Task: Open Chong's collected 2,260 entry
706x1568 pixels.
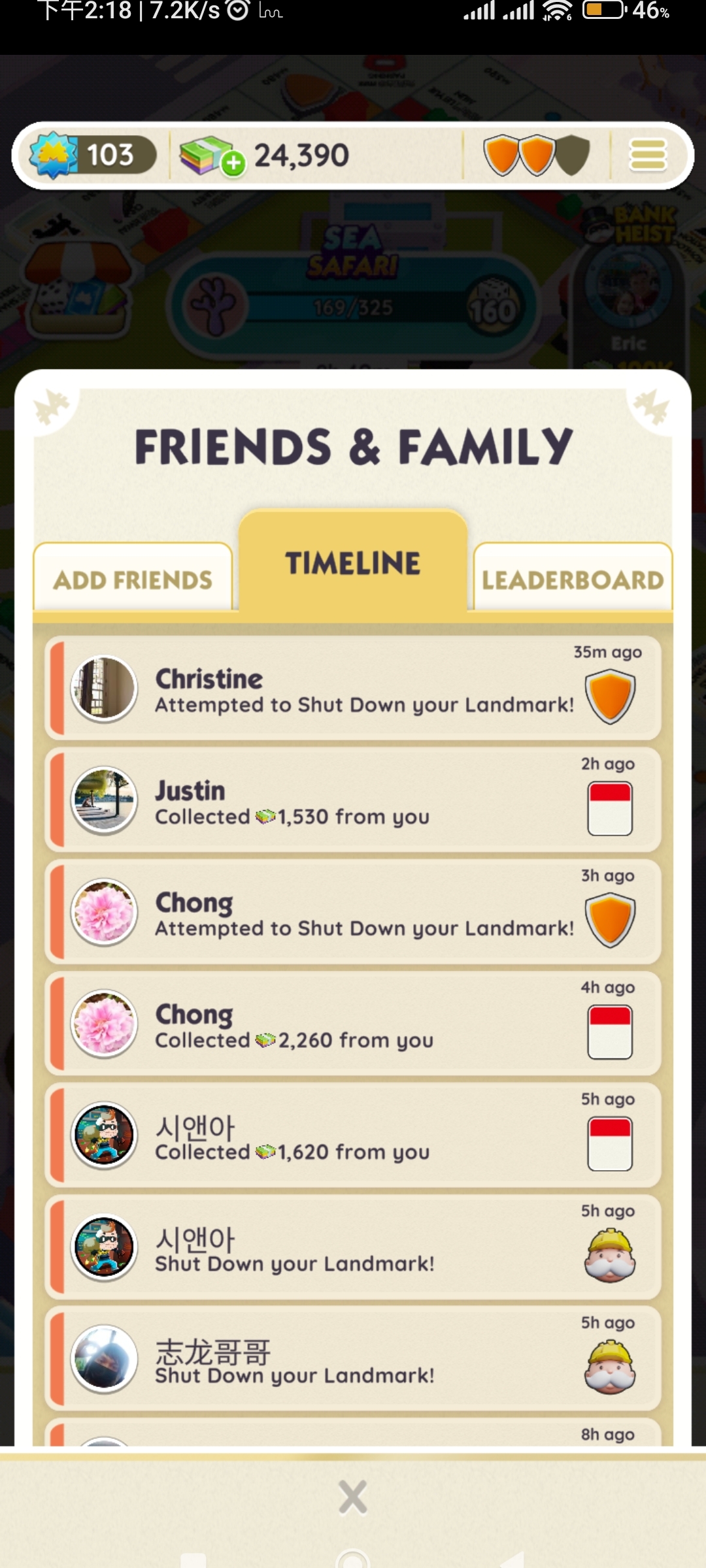Action: [x=353, y=1023]
